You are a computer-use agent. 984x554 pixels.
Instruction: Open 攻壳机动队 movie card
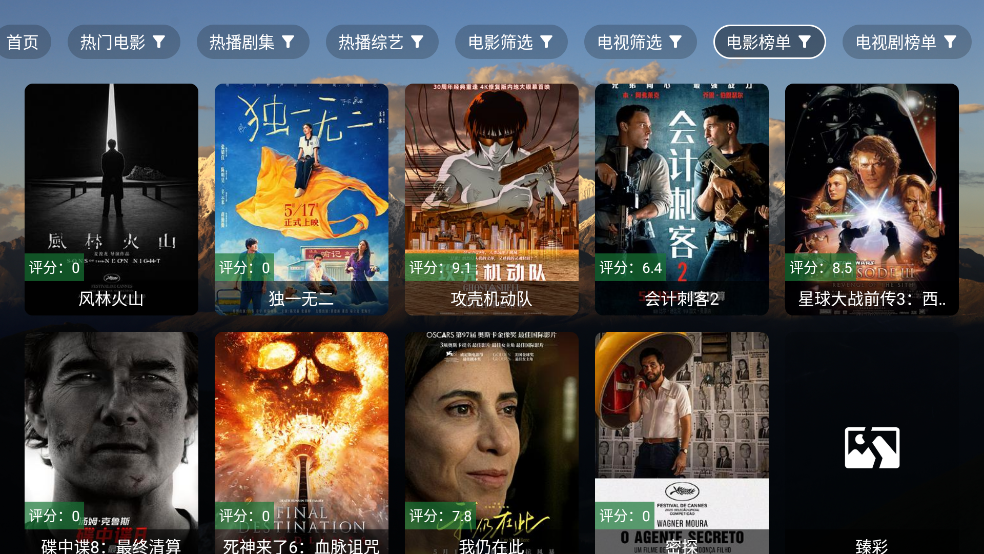pos(491,199)
